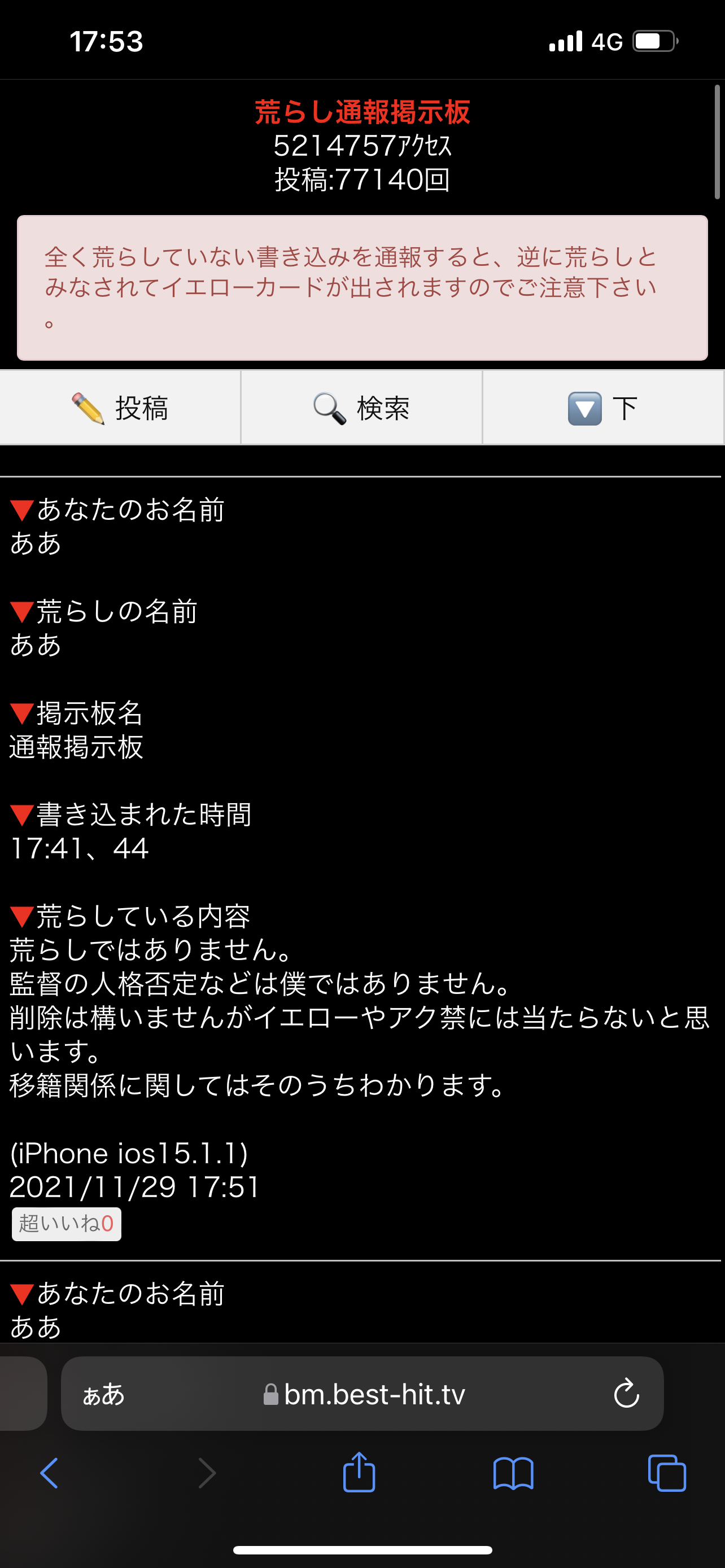
Task: Share this page
Action: pos(359,1472)
